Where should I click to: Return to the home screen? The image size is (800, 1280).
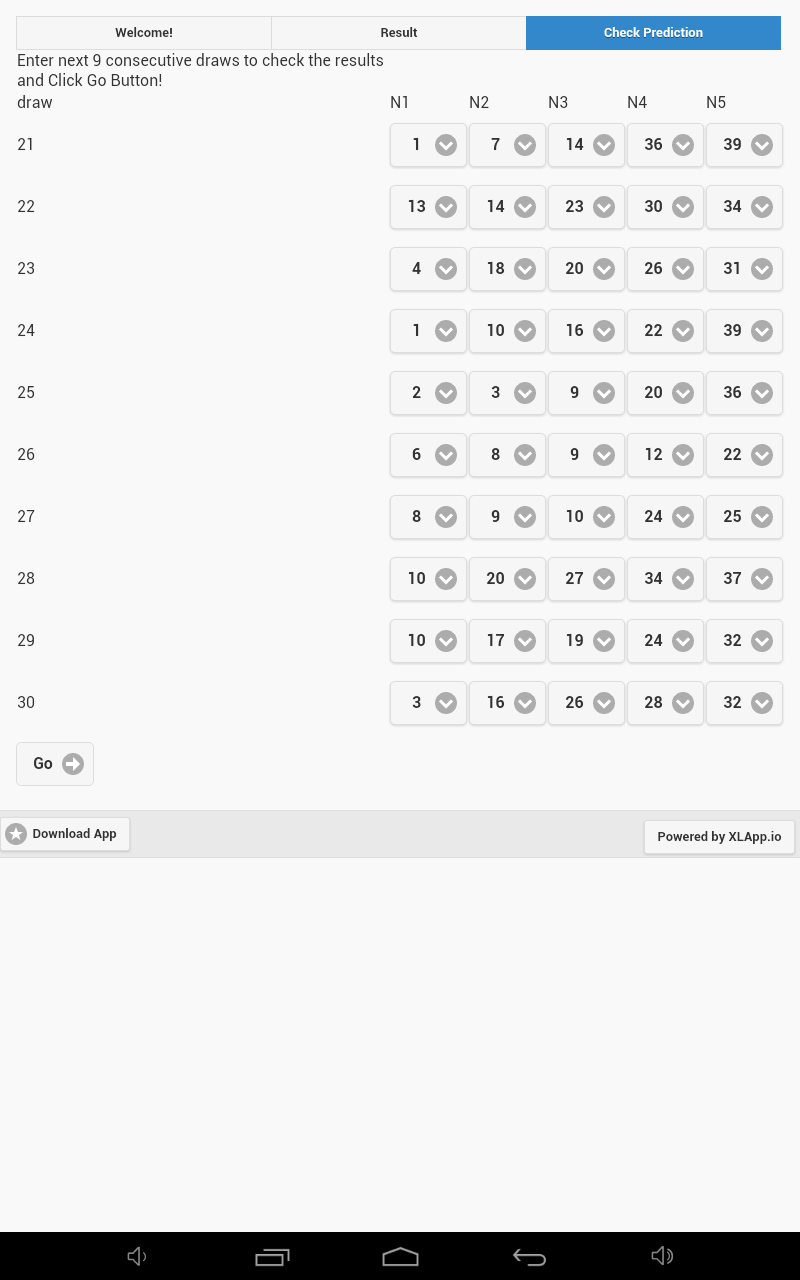coord(400,1256)
